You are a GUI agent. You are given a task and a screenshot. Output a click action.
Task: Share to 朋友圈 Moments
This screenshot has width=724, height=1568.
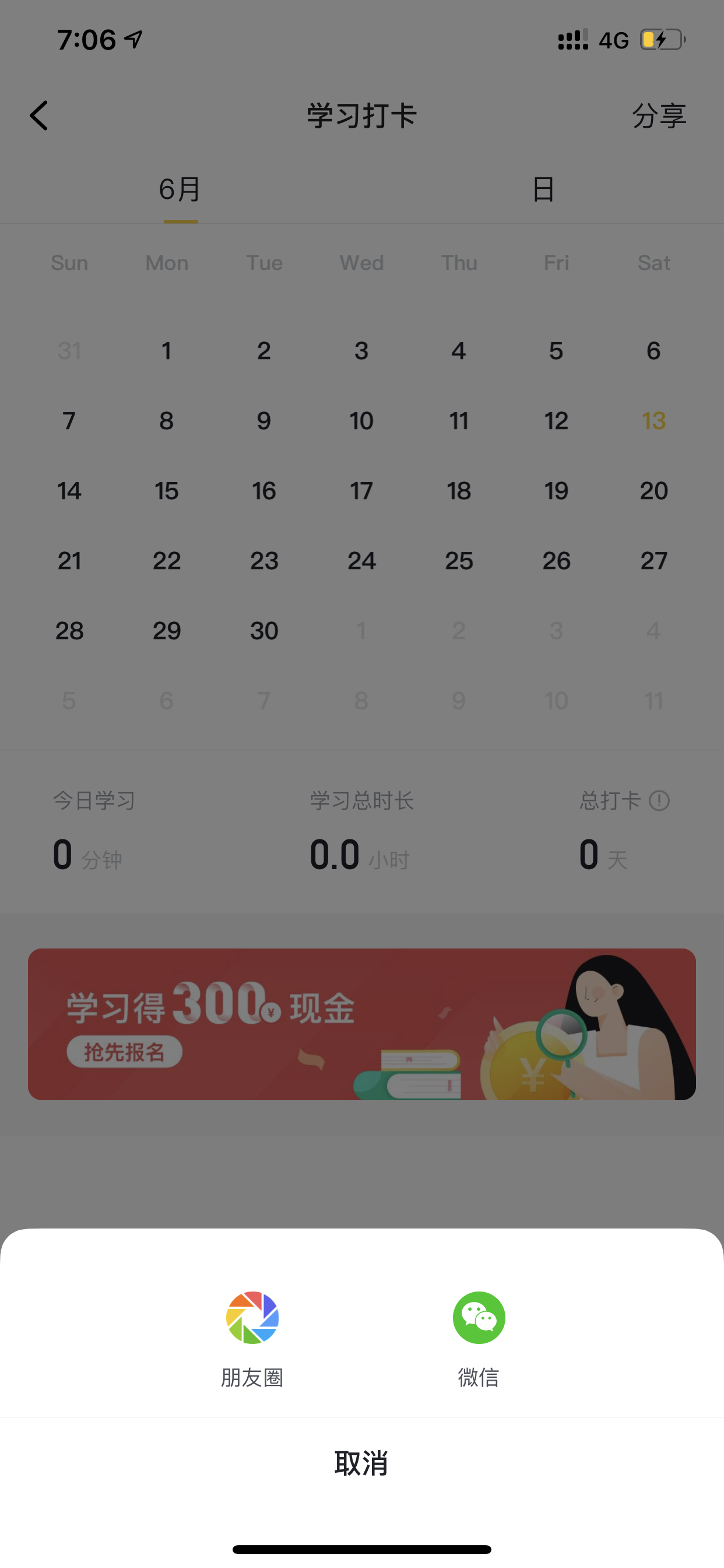(252, 1338)
